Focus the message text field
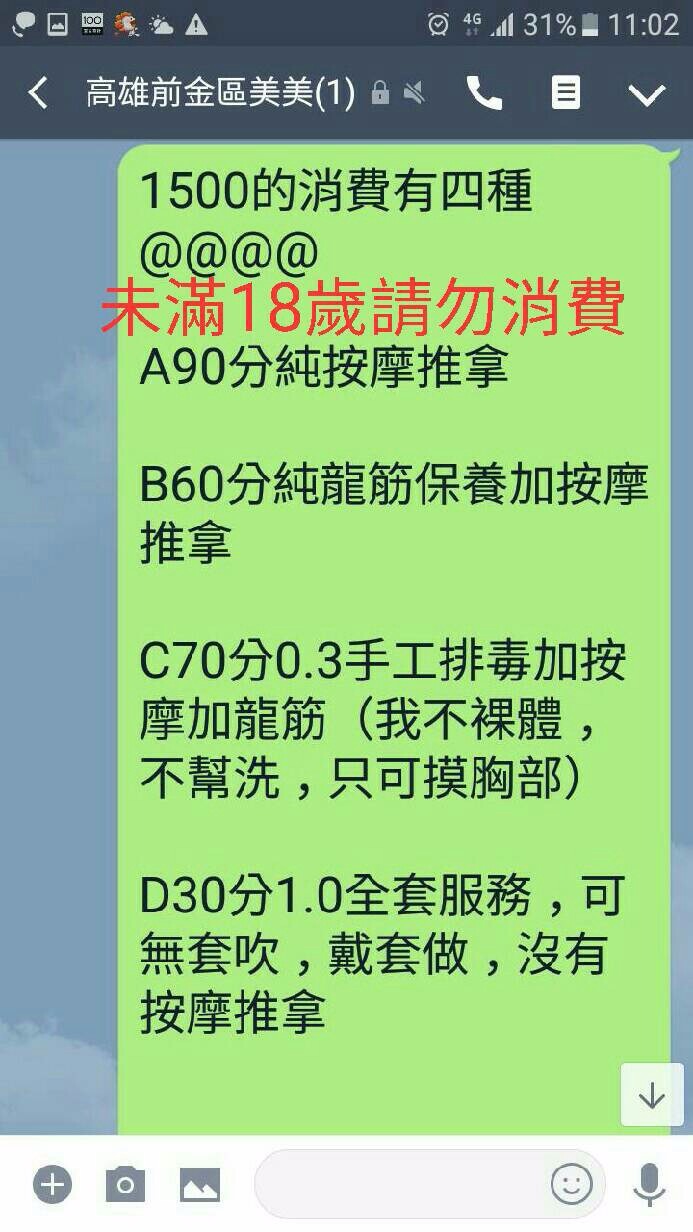This screenshot has width=693, height=1232. 400,1185
